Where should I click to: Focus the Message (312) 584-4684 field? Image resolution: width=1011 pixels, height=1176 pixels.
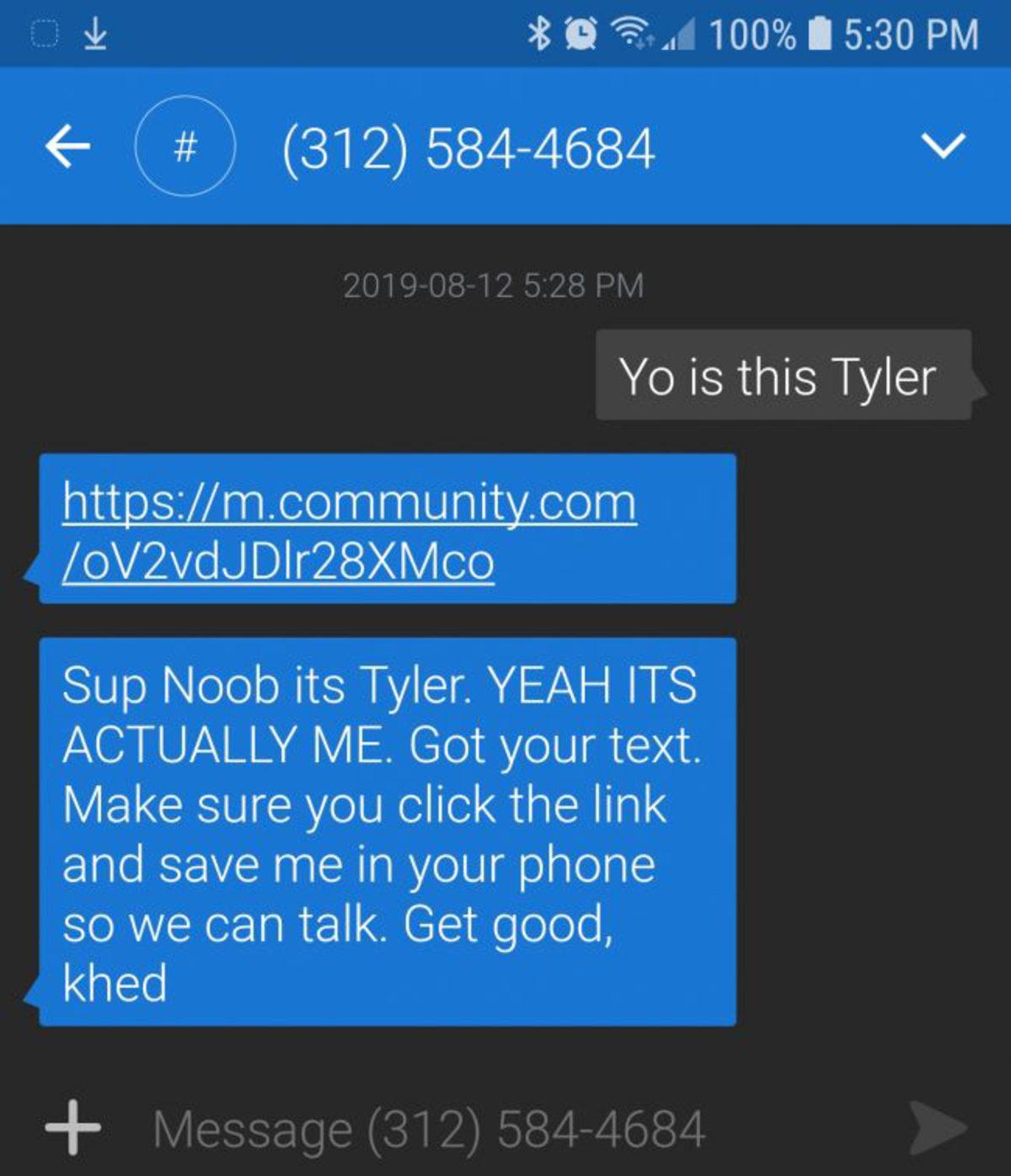(430, 1129)
